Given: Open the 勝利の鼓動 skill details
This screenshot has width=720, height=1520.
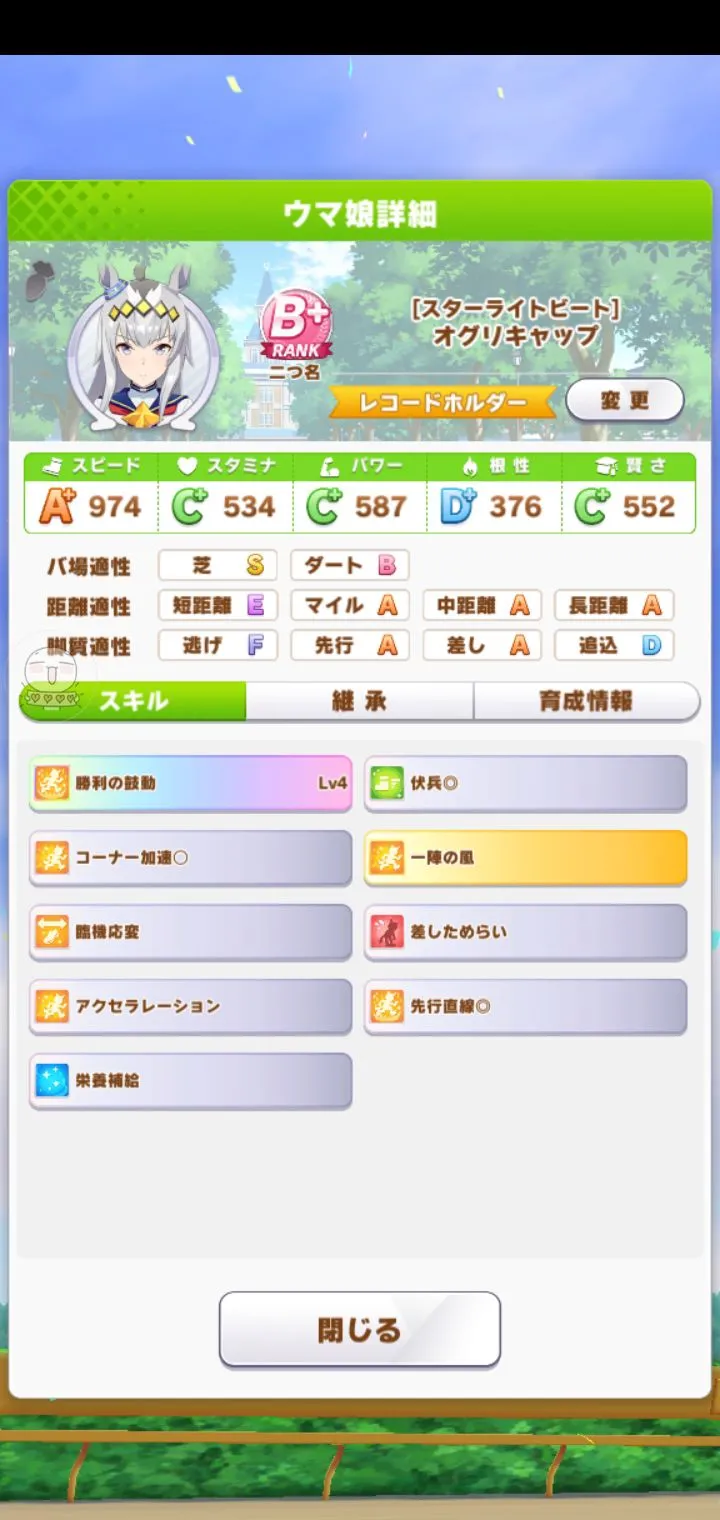Looking at the screenshot, I should pos(190,783).
